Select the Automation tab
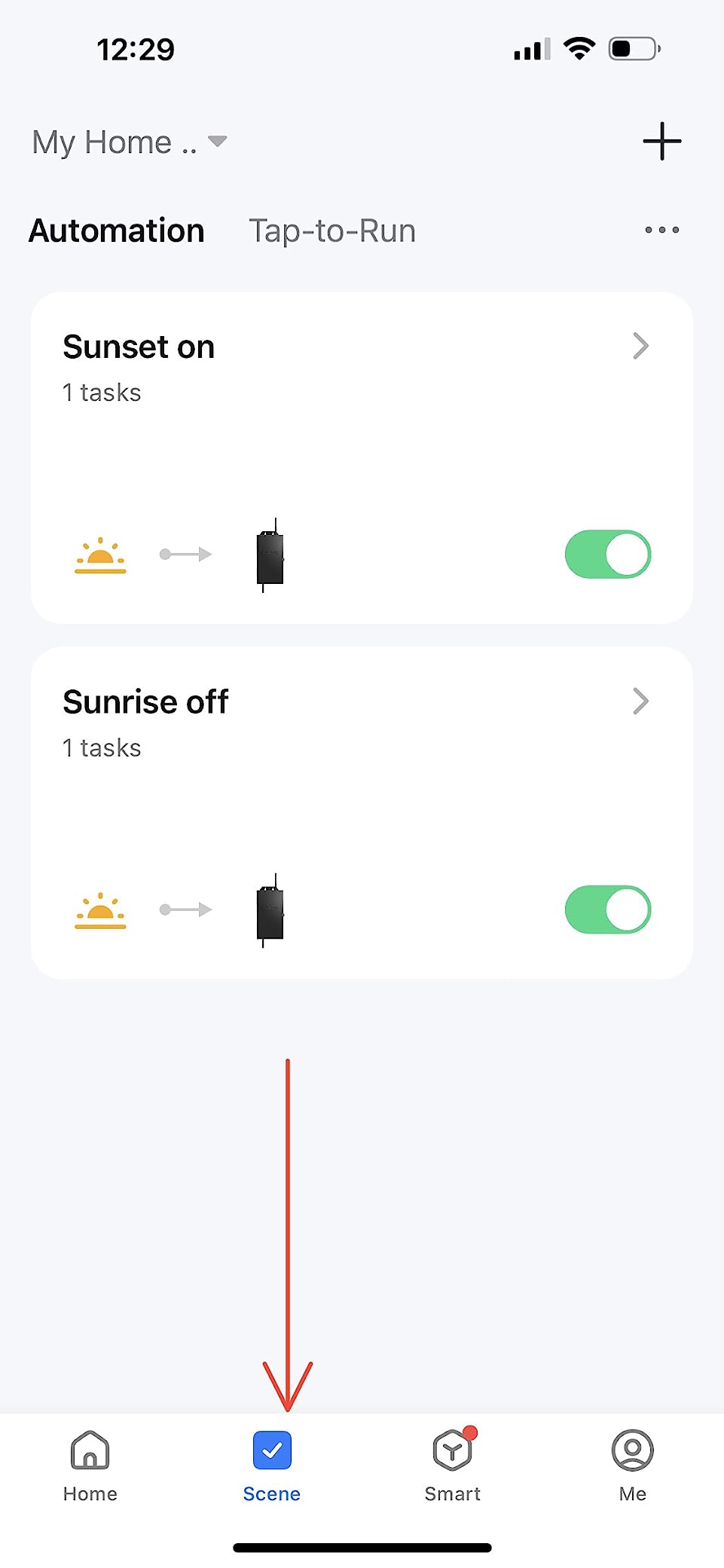724x1568 pixels. coord(117,231)
